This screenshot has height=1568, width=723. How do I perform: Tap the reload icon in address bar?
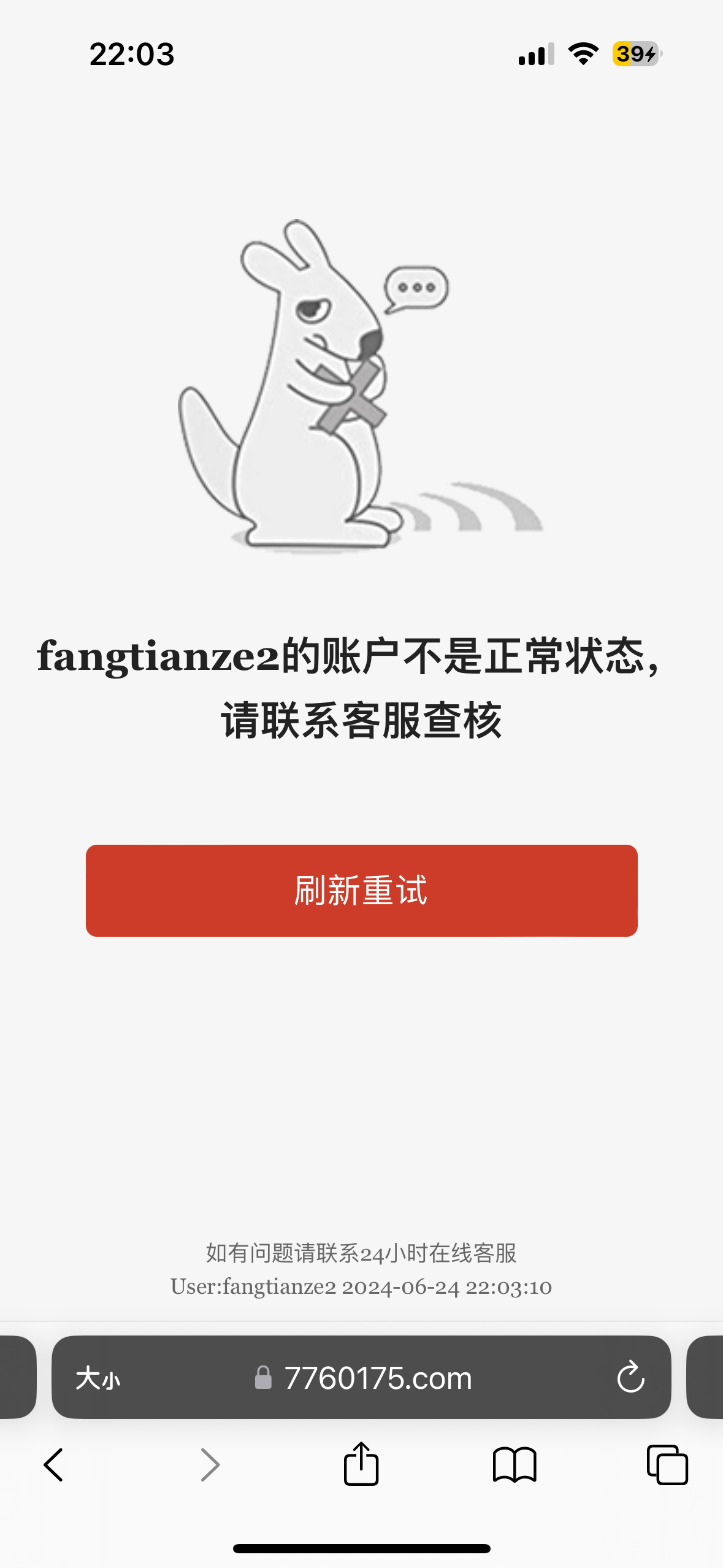click(x=630, y=1375)
